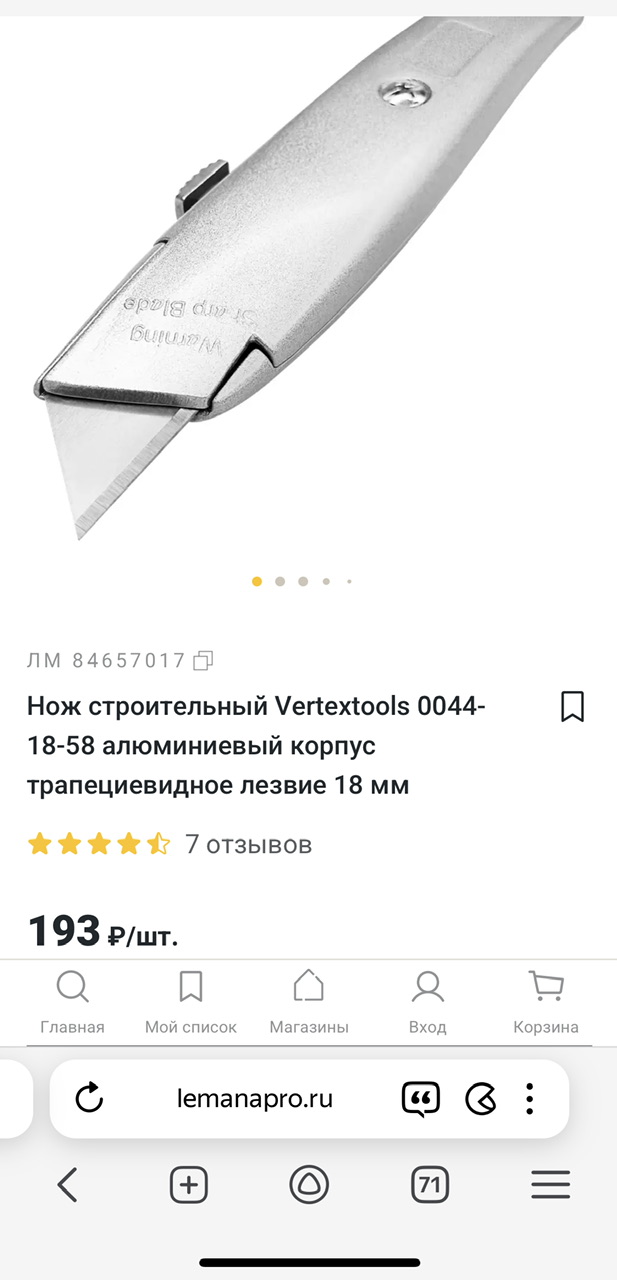
Task: Open the Магазины tab
Action: point(309,1002)
